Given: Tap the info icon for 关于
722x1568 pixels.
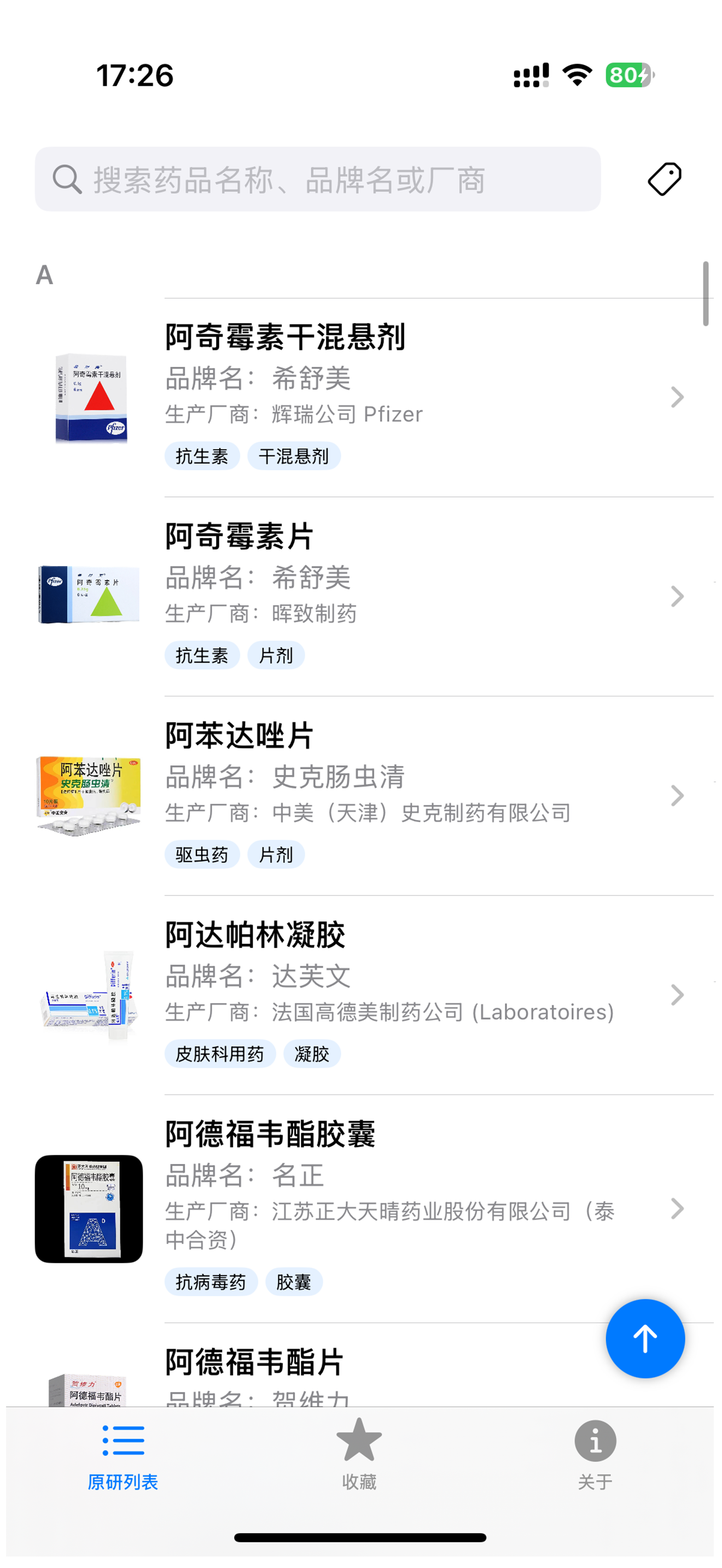Looking at the screenshot, I should (595, 1441).
